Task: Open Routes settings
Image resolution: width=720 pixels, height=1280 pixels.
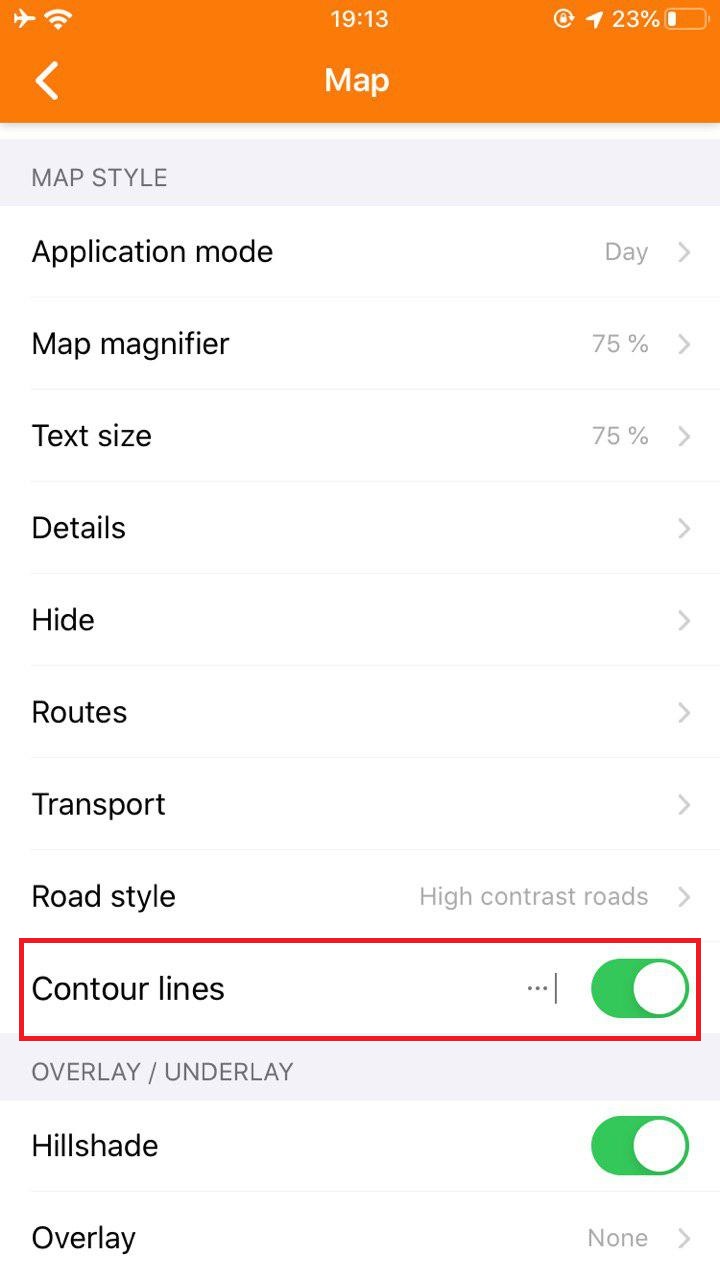Action: [x=360, y=712]
